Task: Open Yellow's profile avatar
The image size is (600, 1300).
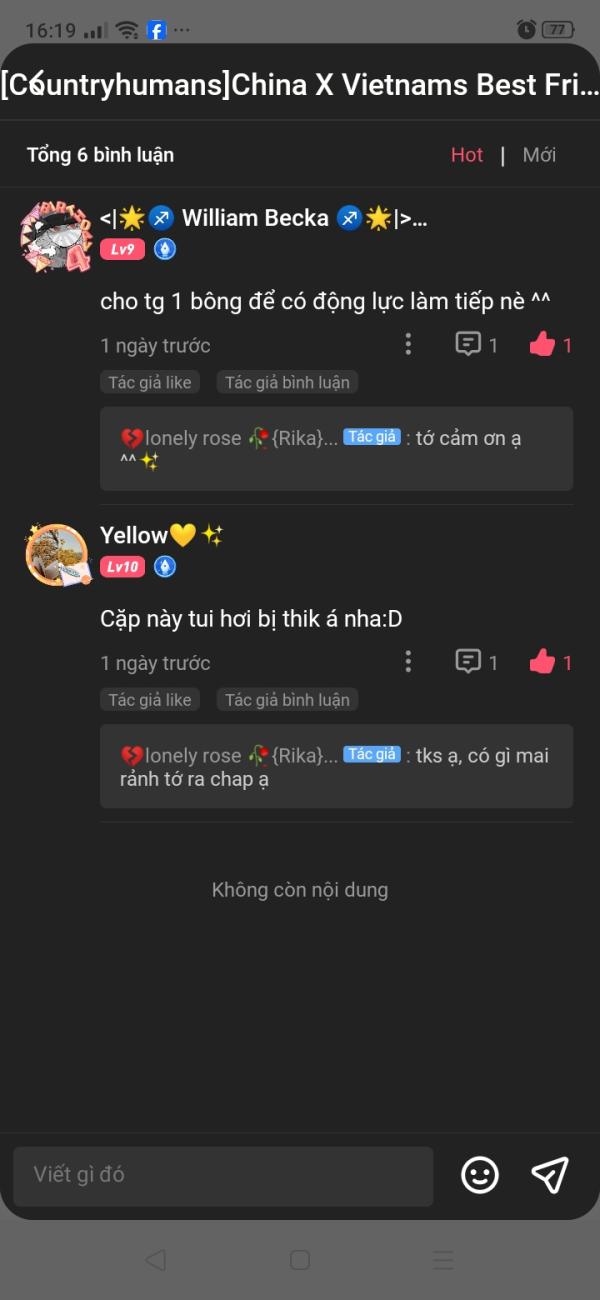Action: [x=57, y=555]
